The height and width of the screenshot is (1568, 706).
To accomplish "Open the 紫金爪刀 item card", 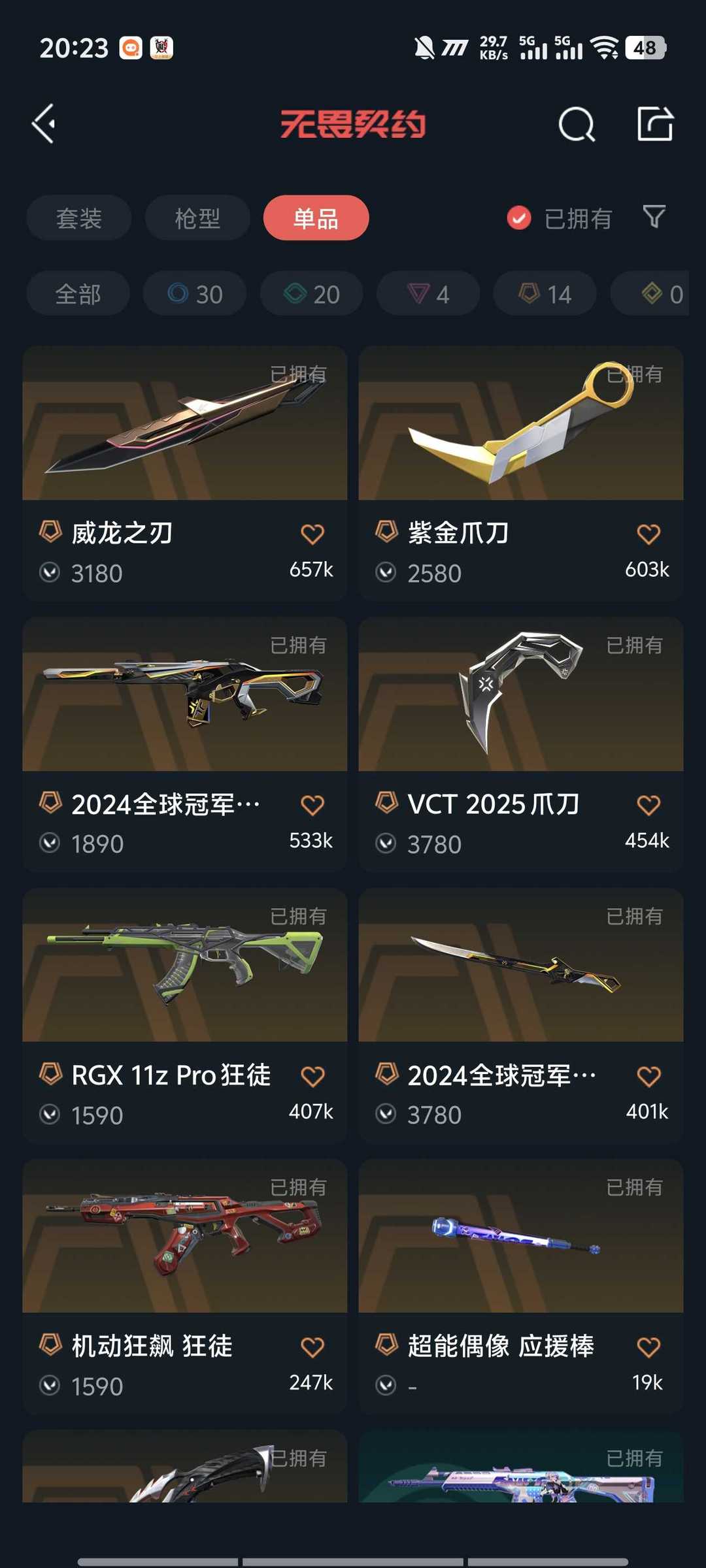I will 521,473.
